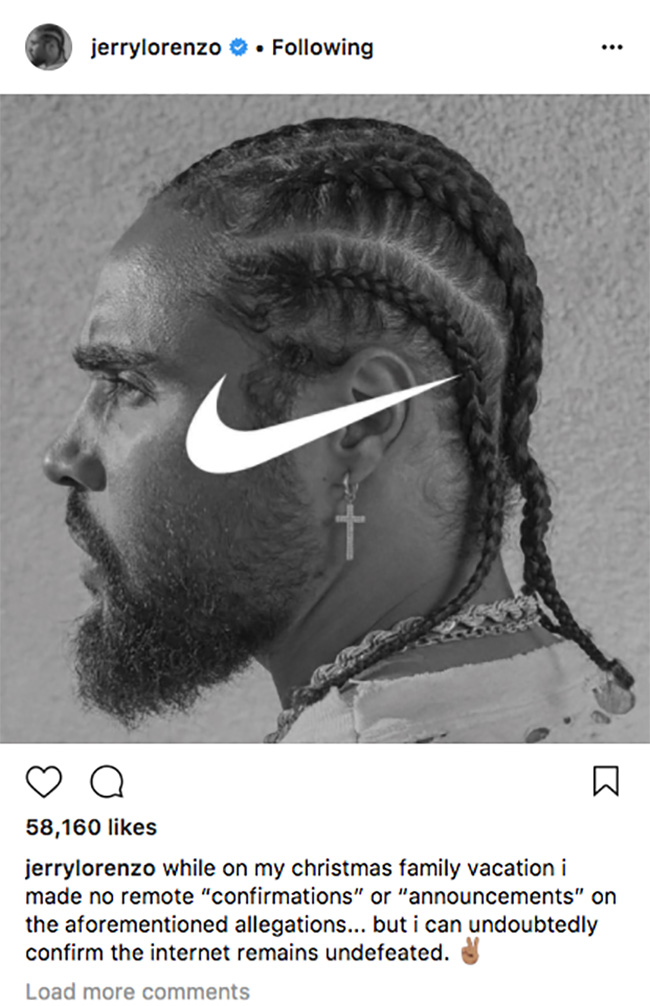Open the comment bubble icon
650x1006 pixels.
click(x=105, y=781)
